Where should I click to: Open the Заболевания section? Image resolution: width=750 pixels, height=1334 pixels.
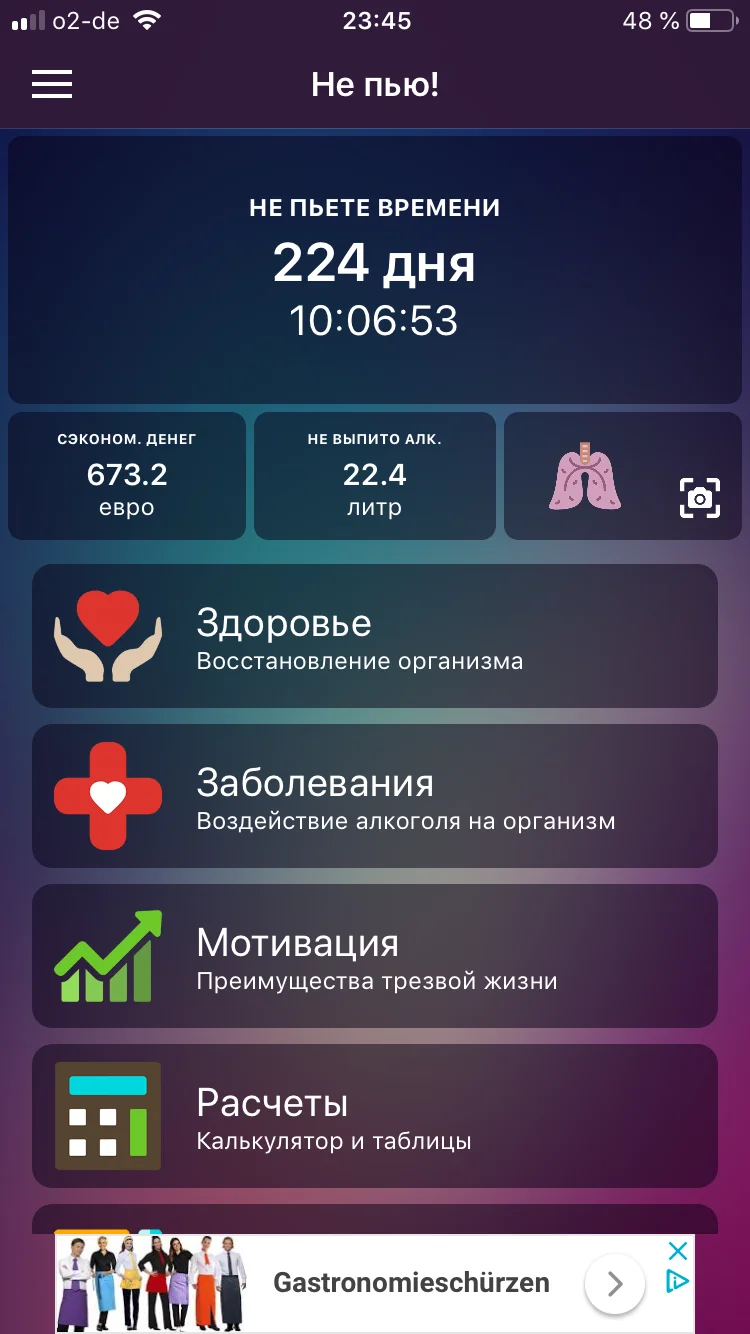[375, 795]
